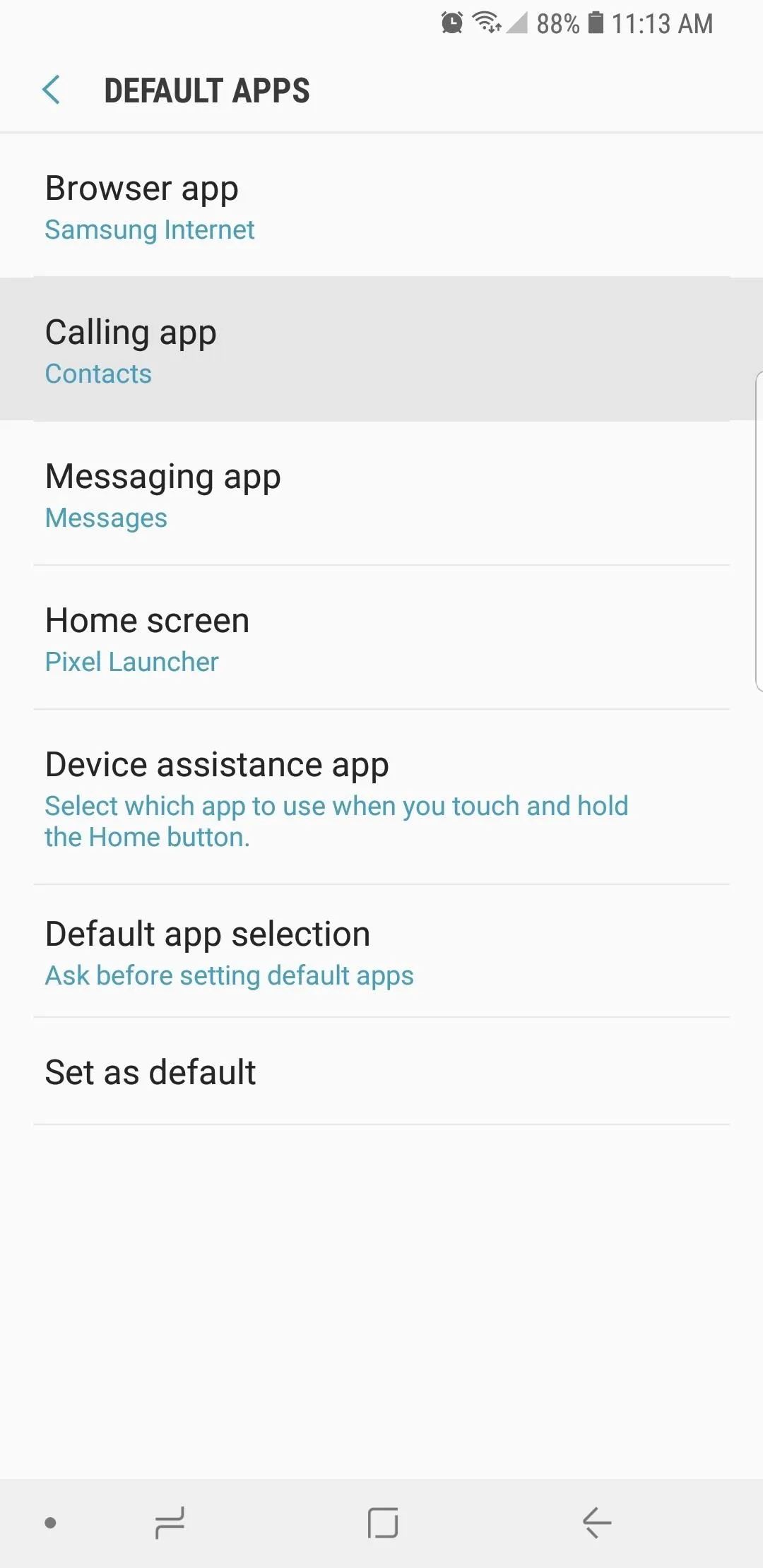Open the Calling app setting

[381, 350]
